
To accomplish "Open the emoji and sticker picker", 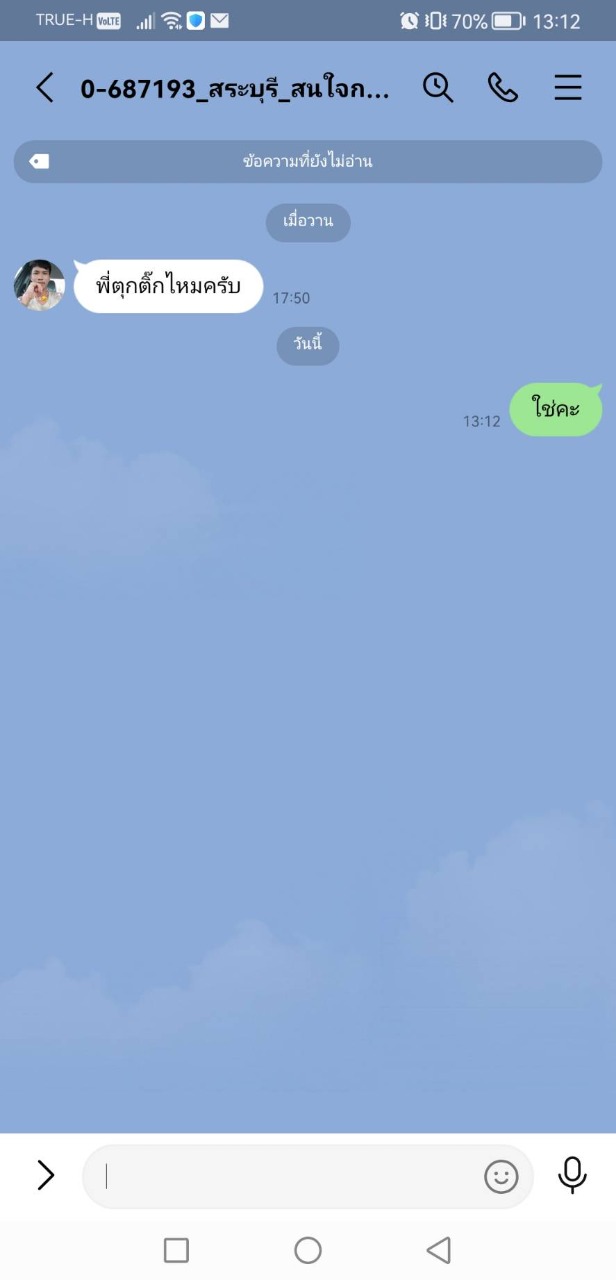I will pyautogui.click(x=501, y=1176).
